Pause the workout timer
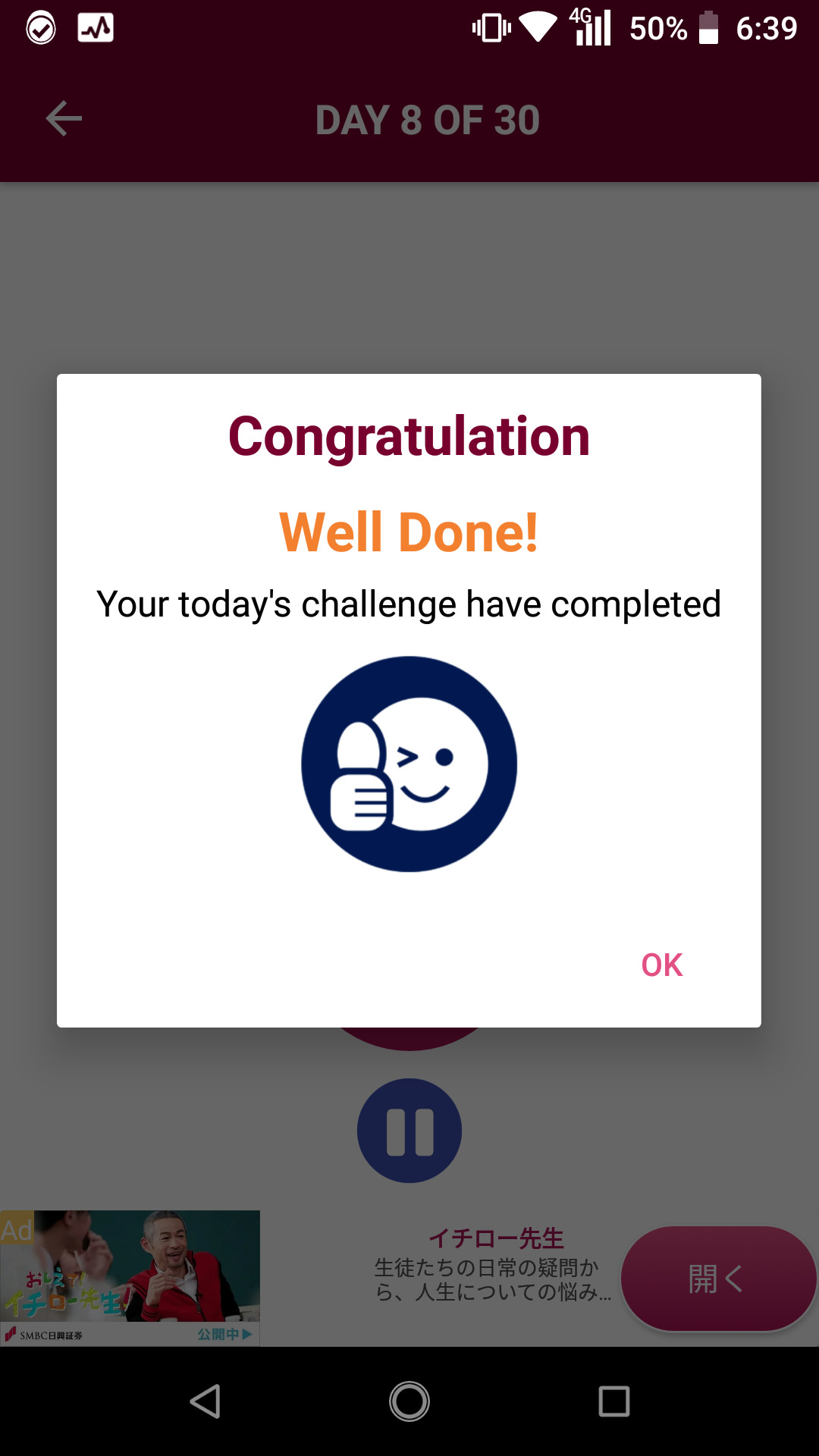 [x=409, y=1131]
